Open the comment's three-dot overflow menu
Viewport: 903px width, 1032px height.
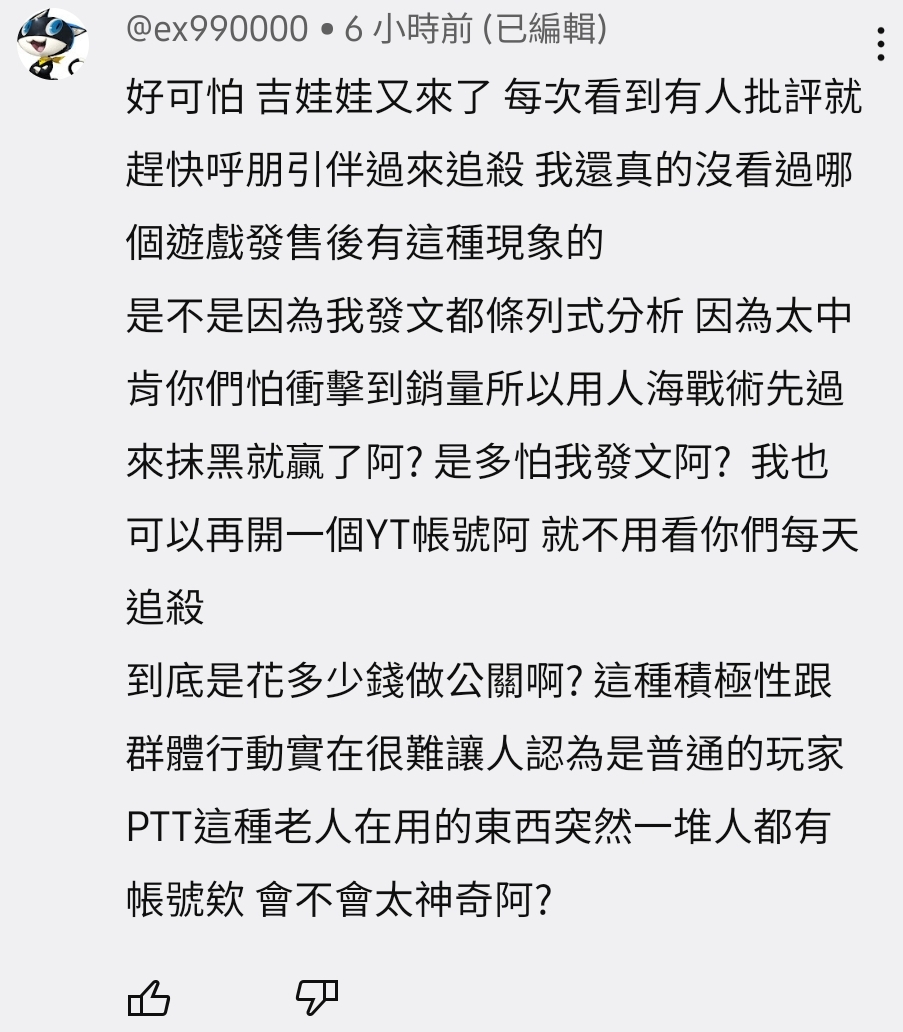[x=880, y=45]
